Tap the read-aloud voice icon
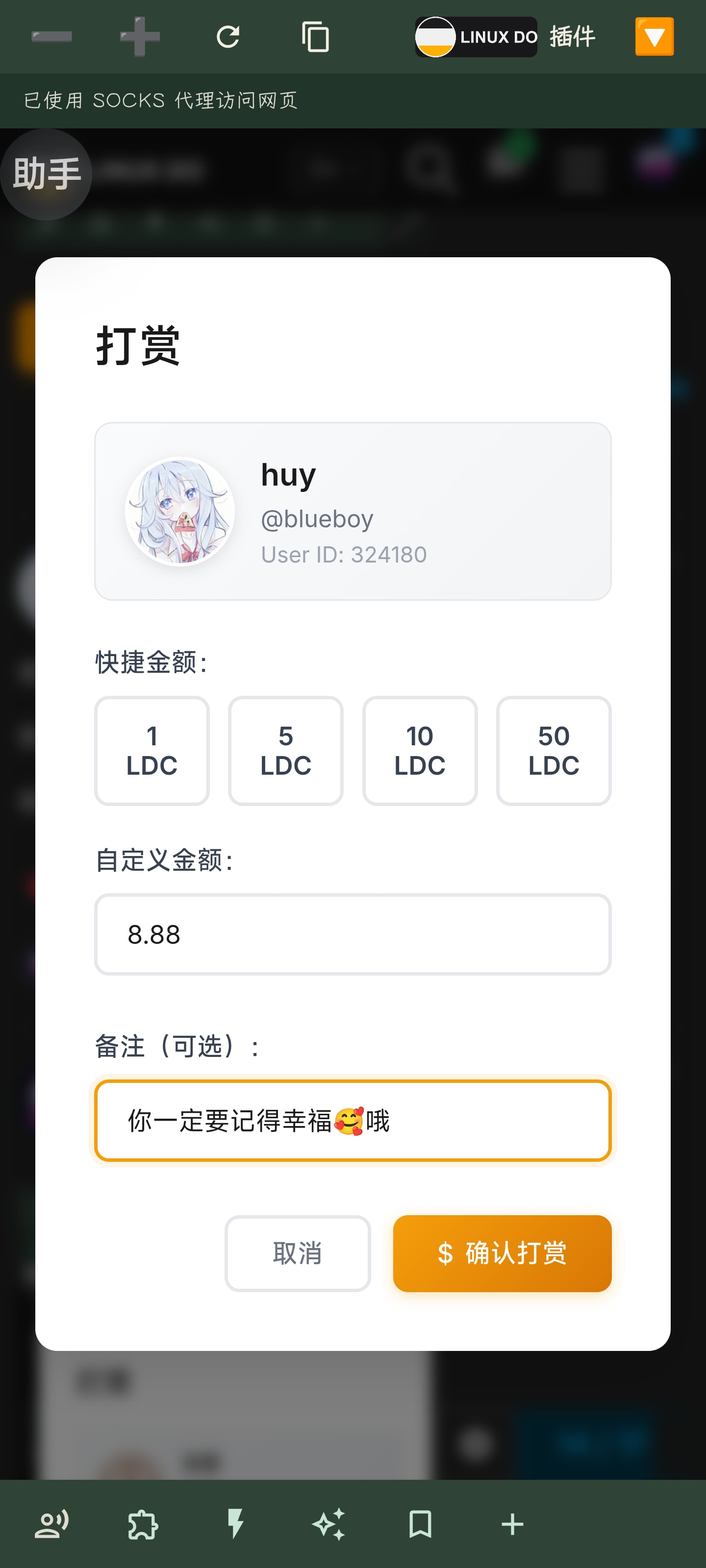The height and width of the screenshot is (1568, 706). click(51, 1524)
